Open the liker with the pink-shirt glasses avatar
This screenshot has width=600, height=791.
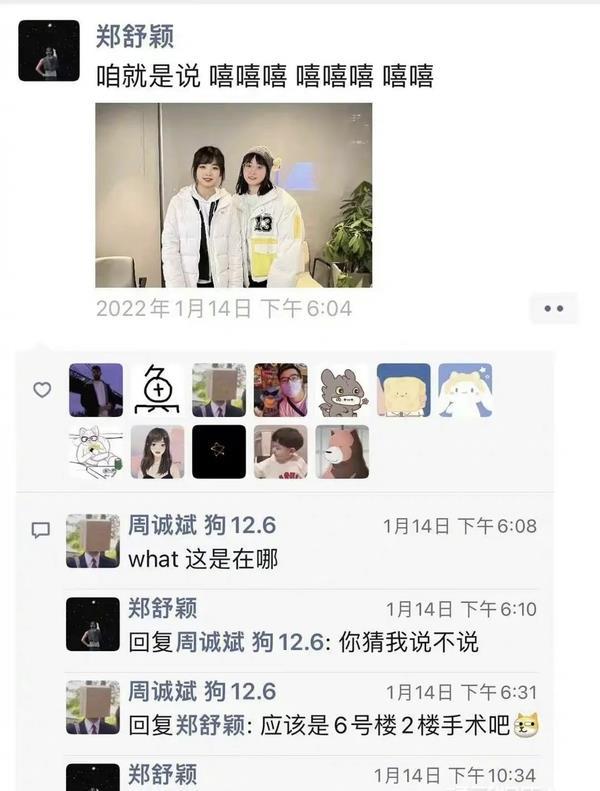pyautogui.click(x=281, y=390)
